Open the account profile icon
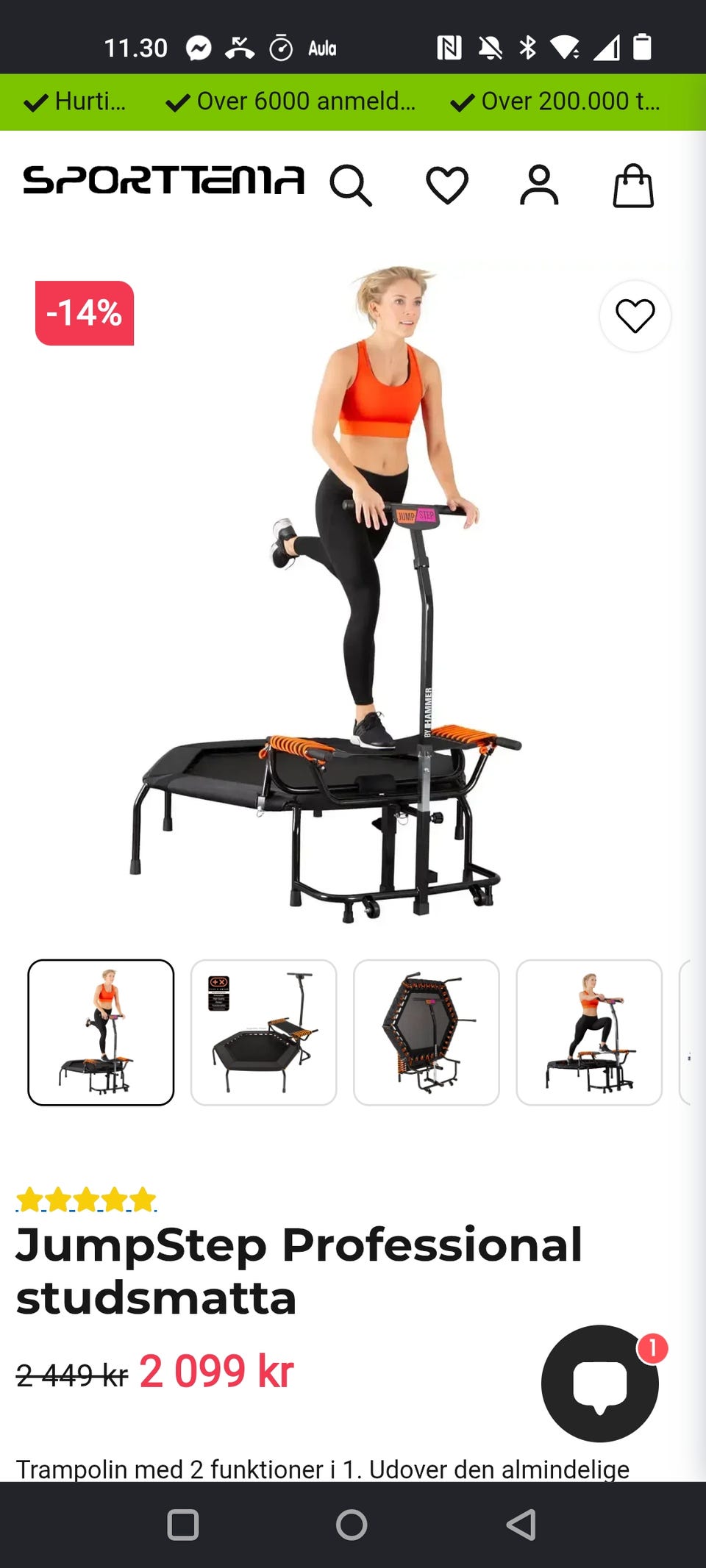This screenshot has width=706, height=1568. tap(539, 185)
